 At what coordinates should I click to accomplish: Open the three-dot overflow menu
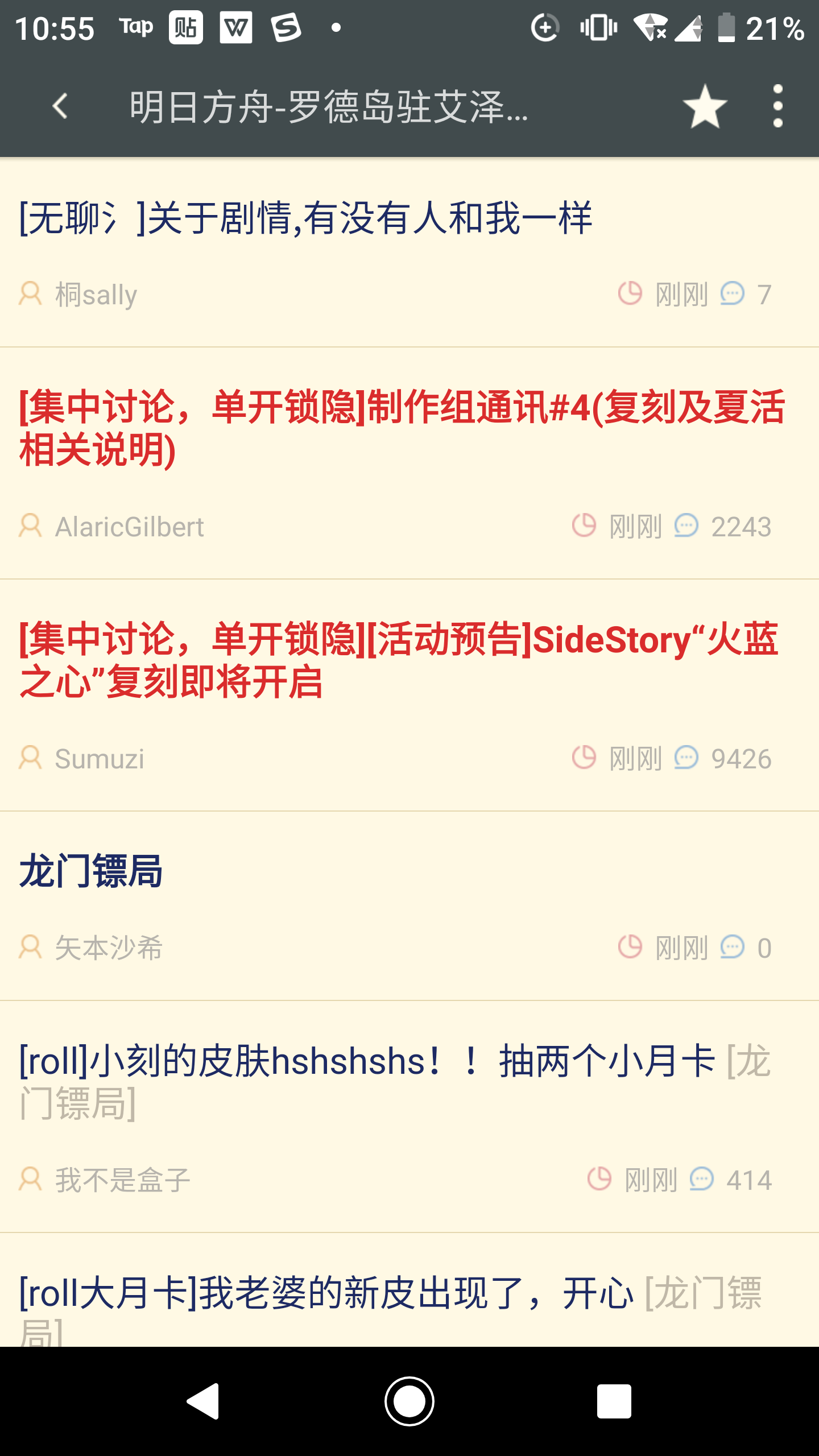(778, 107)
